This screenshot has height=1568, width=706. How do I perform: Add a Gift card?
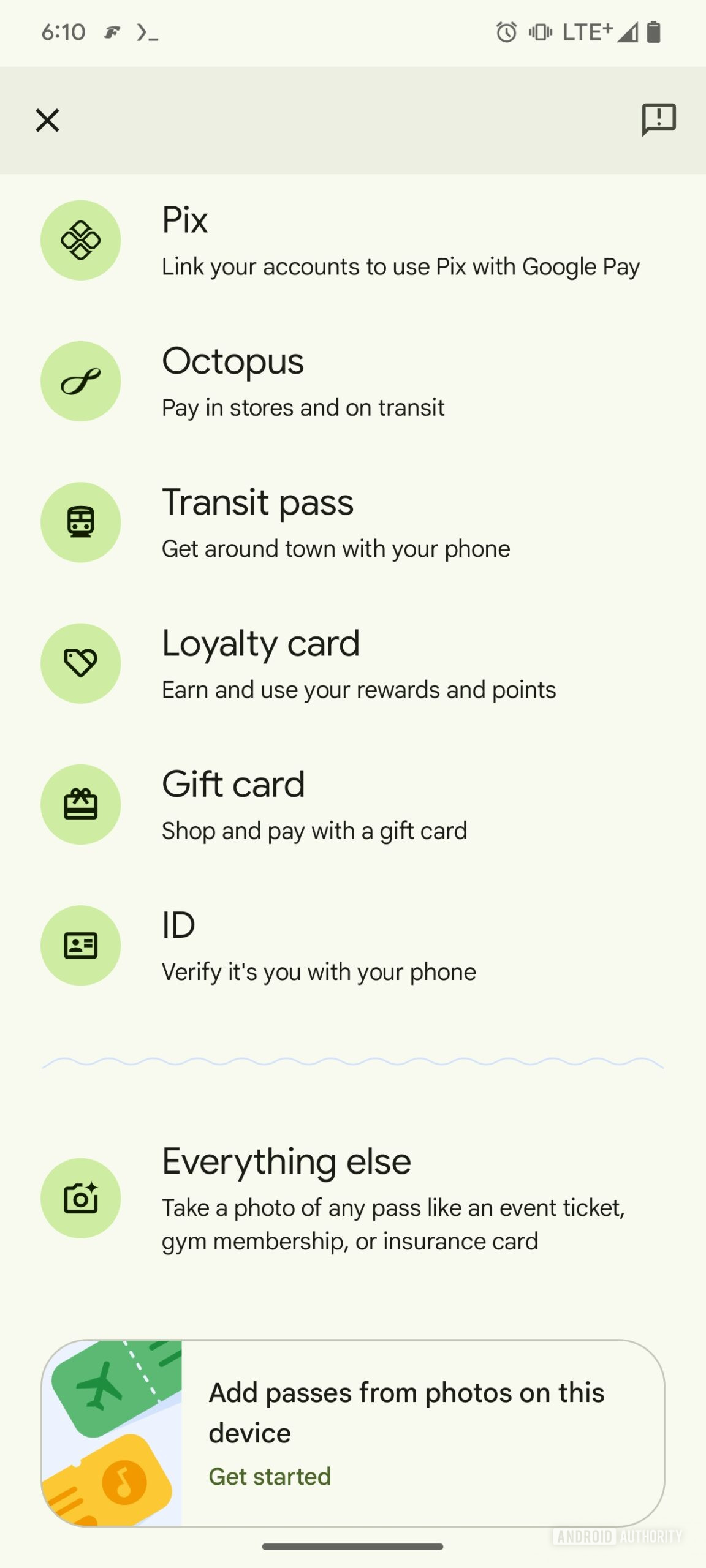point(352,805)
